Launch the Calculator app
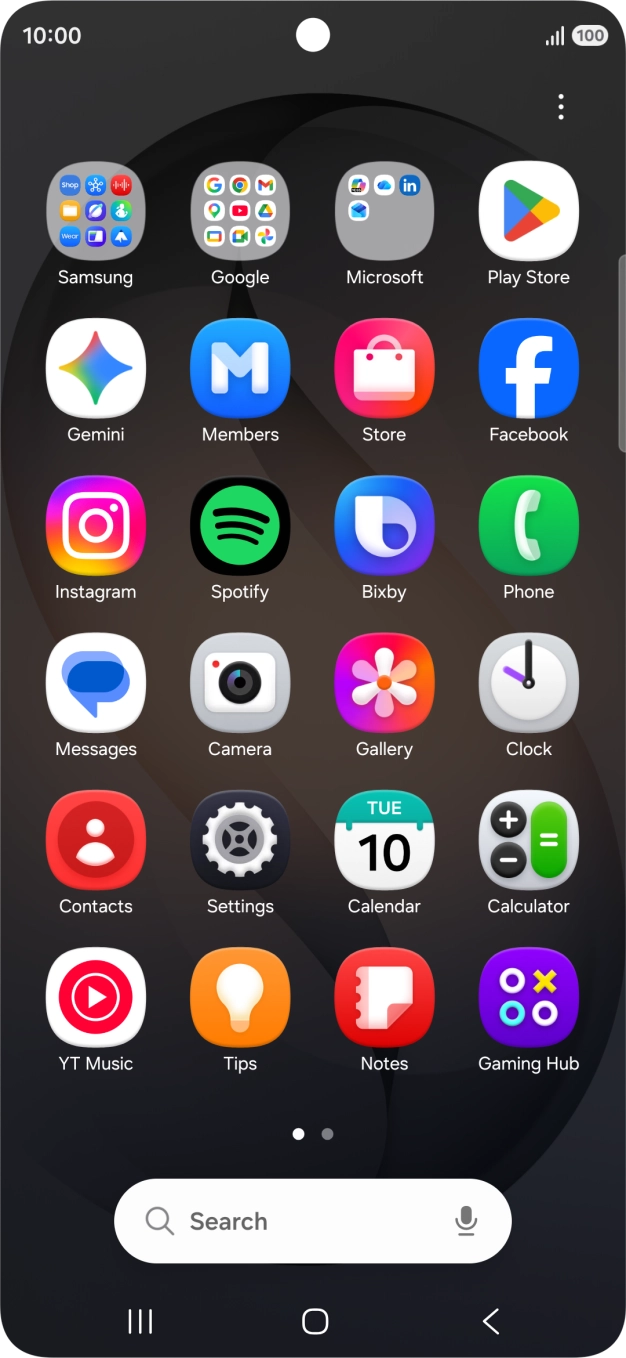This screenshot has height=1358, width=626. point(528,839)
